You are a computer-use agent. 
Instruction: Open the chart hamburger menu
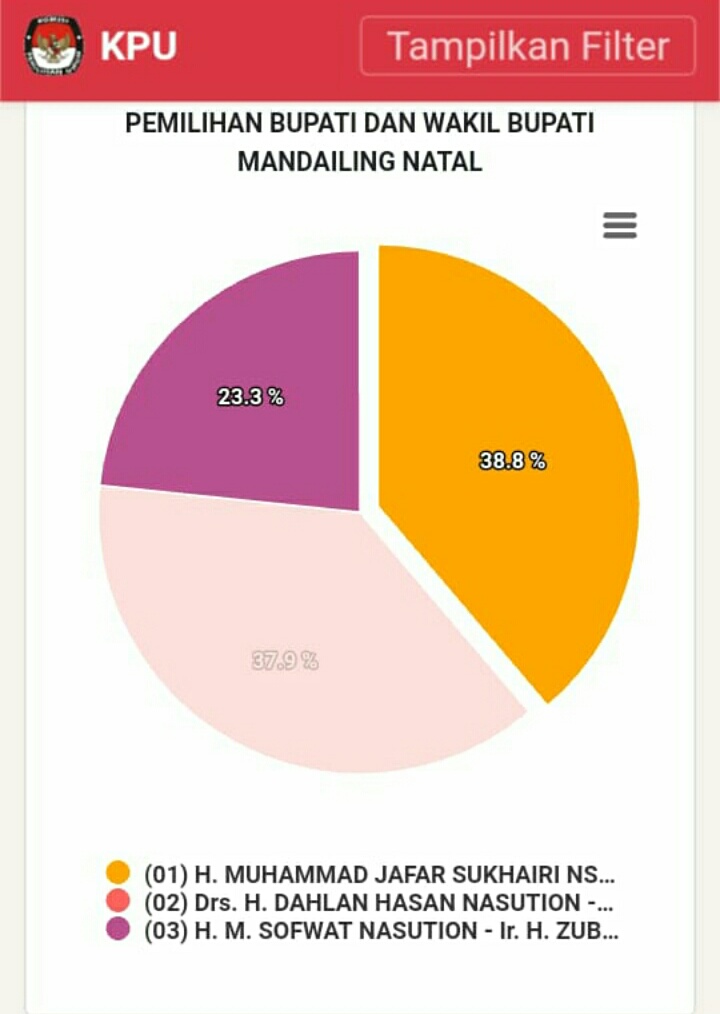620,225
